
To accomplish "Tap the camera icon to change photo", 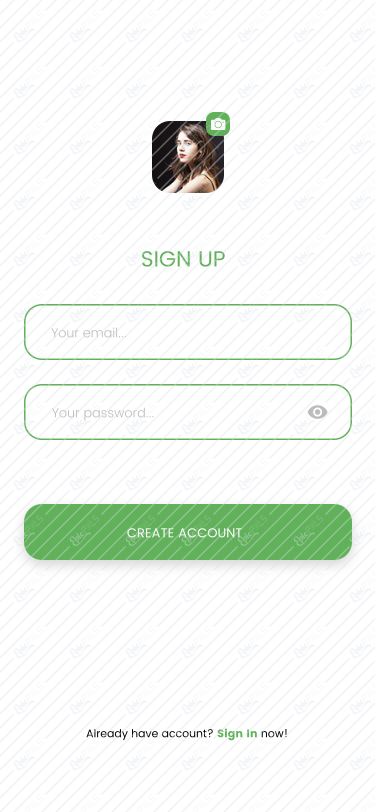I will tap(218, 124).
